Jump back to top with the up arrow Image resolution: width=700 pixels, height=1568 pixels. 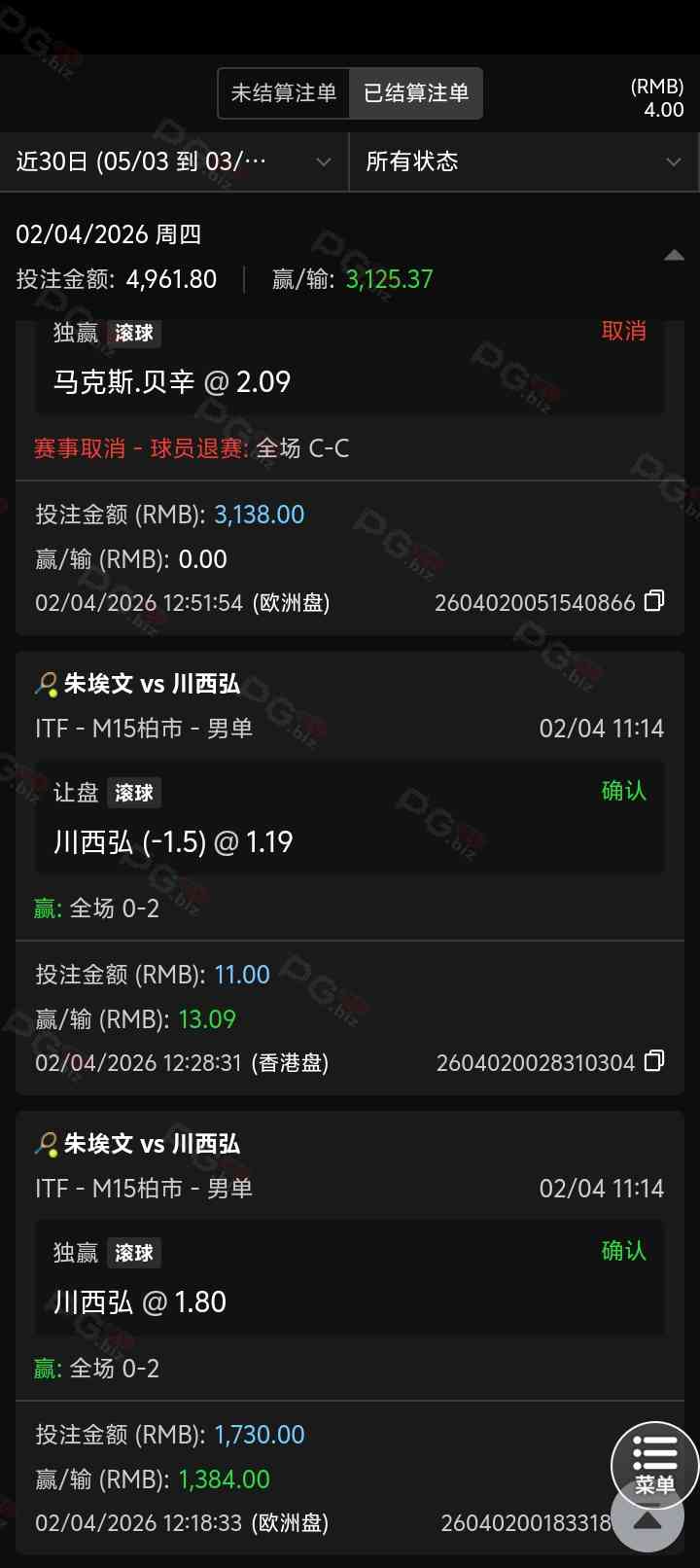click(647, 1520)
